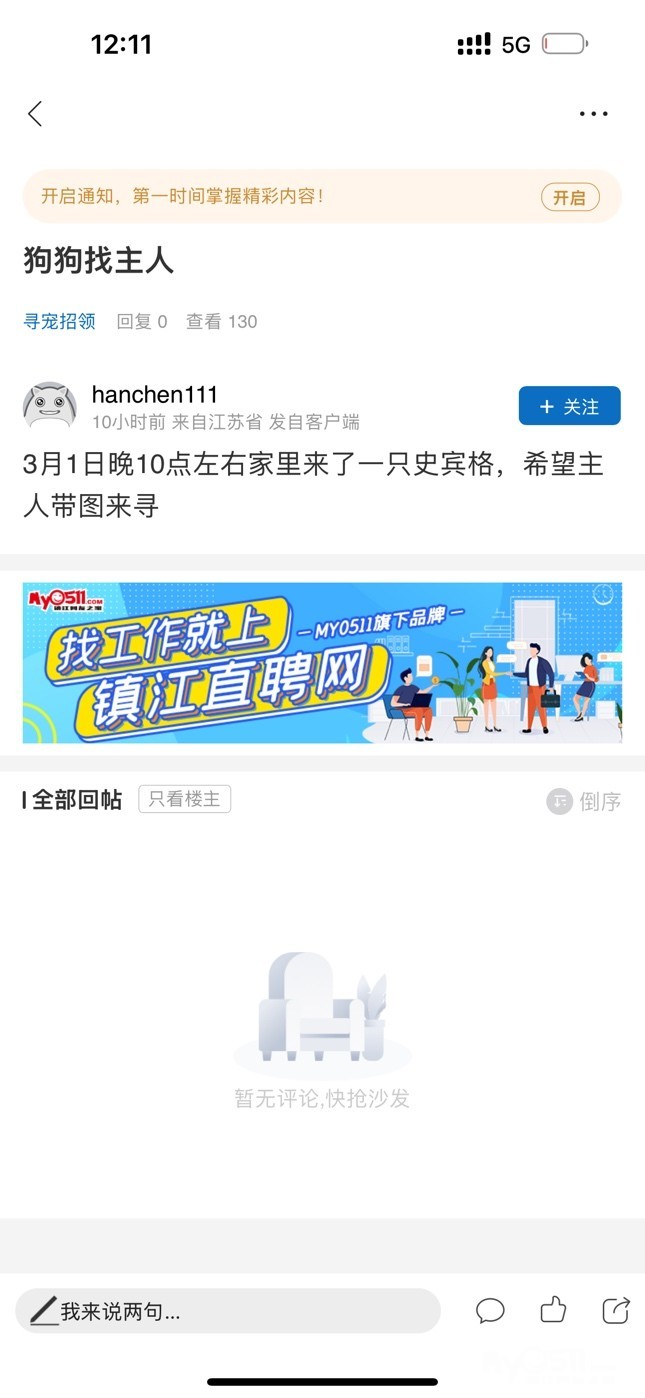
Task: Toggle 倒序 reply sort order
Action: pos(584,801)
